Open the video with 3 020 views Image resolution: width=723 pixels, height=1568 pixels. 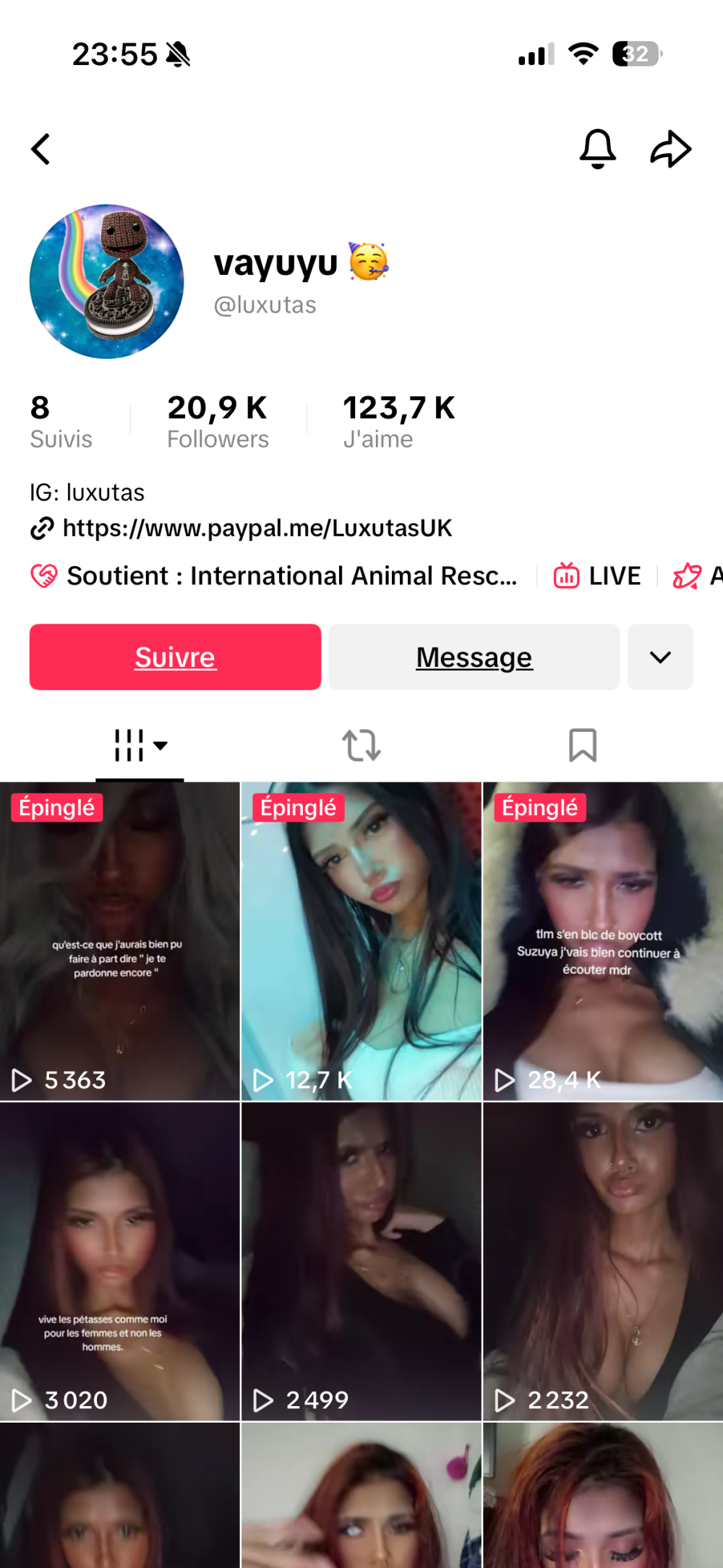pos(120,1261)
